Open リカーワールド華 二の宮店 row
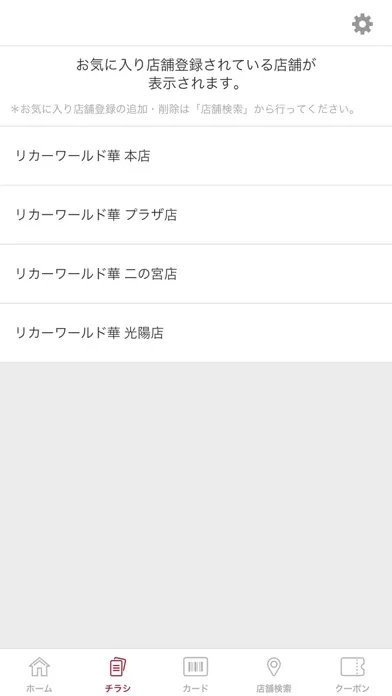The width and height of the screenshot is (392, 696). (x=196, y=274)
